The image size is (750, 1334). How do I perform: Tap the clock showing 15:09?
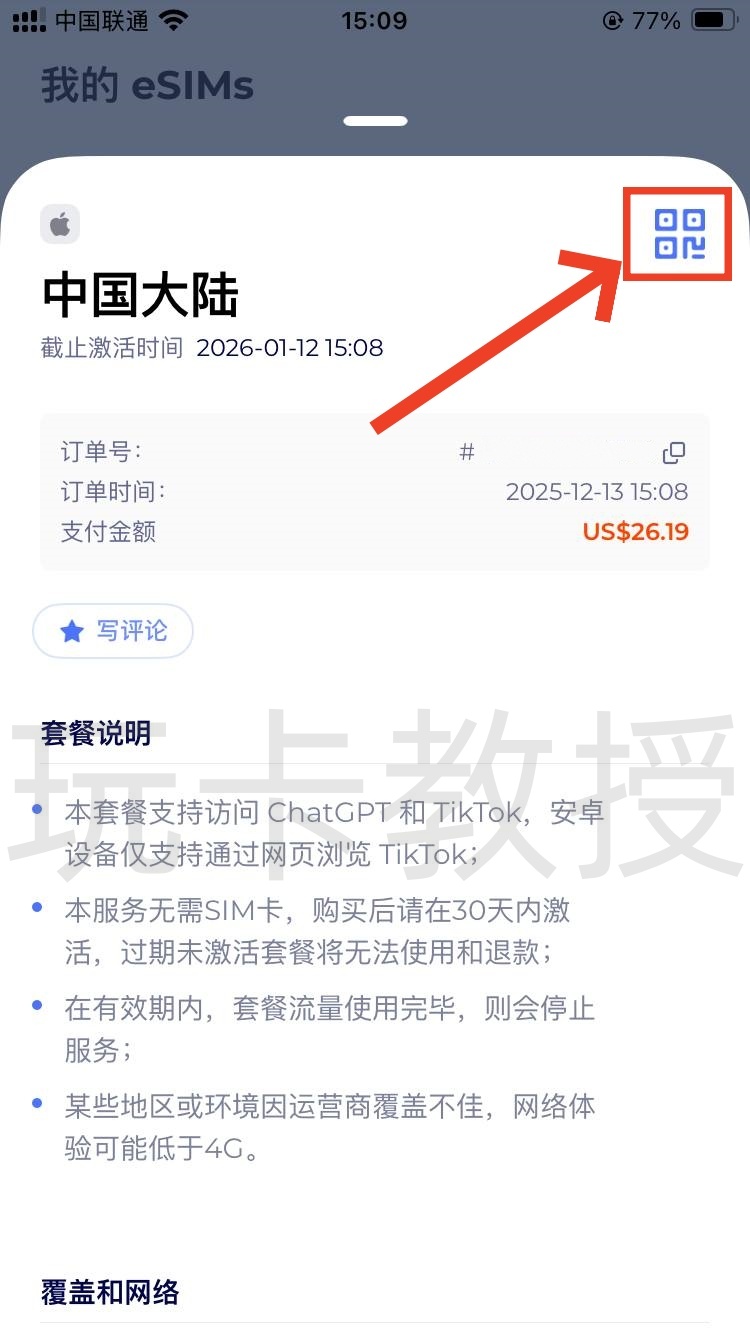[375, 19]
